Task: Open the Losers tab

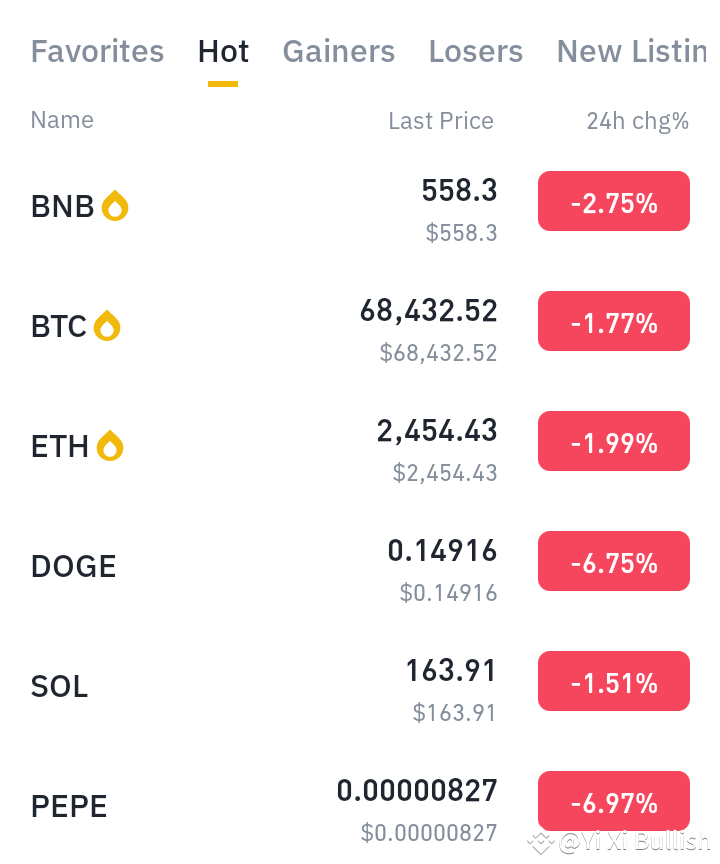Action: [x=476, y=51]
